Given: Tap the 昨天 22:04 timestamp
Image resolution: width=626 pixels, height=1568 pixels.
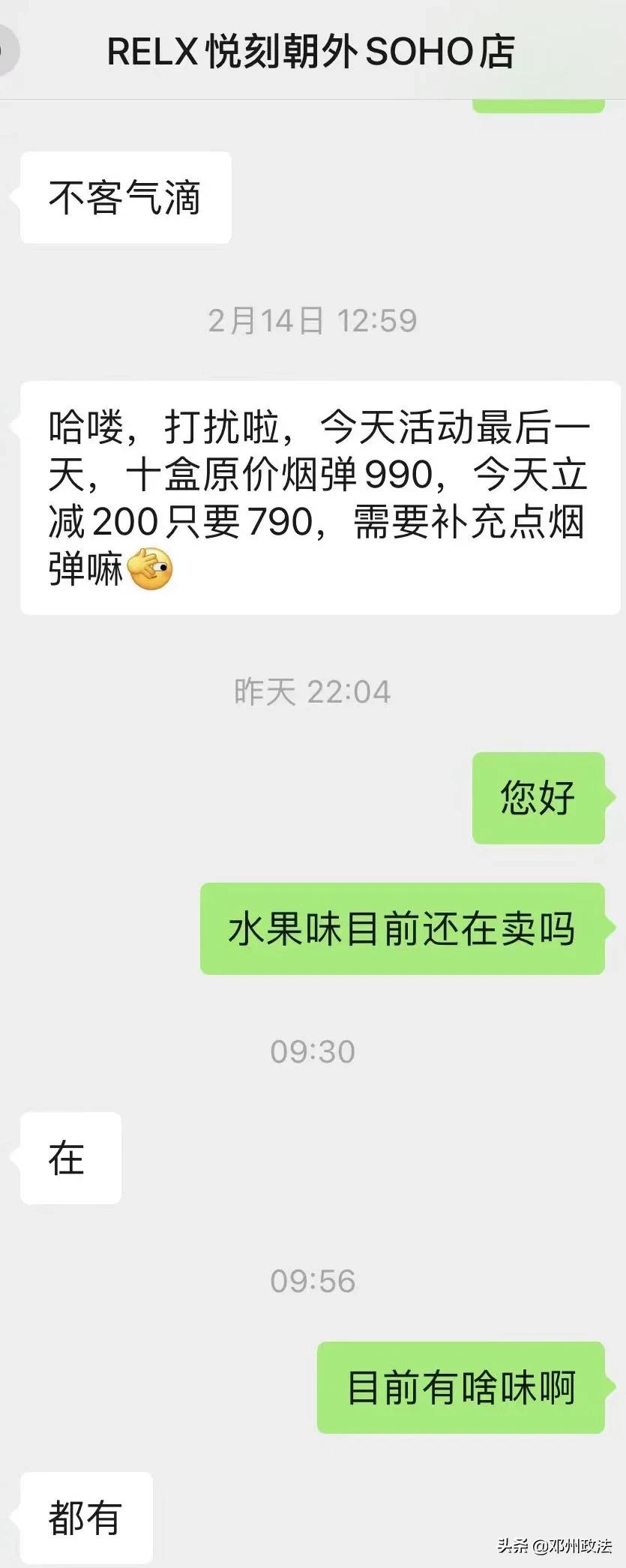Looking at the screenshot, I should click(x=311, y=691).
